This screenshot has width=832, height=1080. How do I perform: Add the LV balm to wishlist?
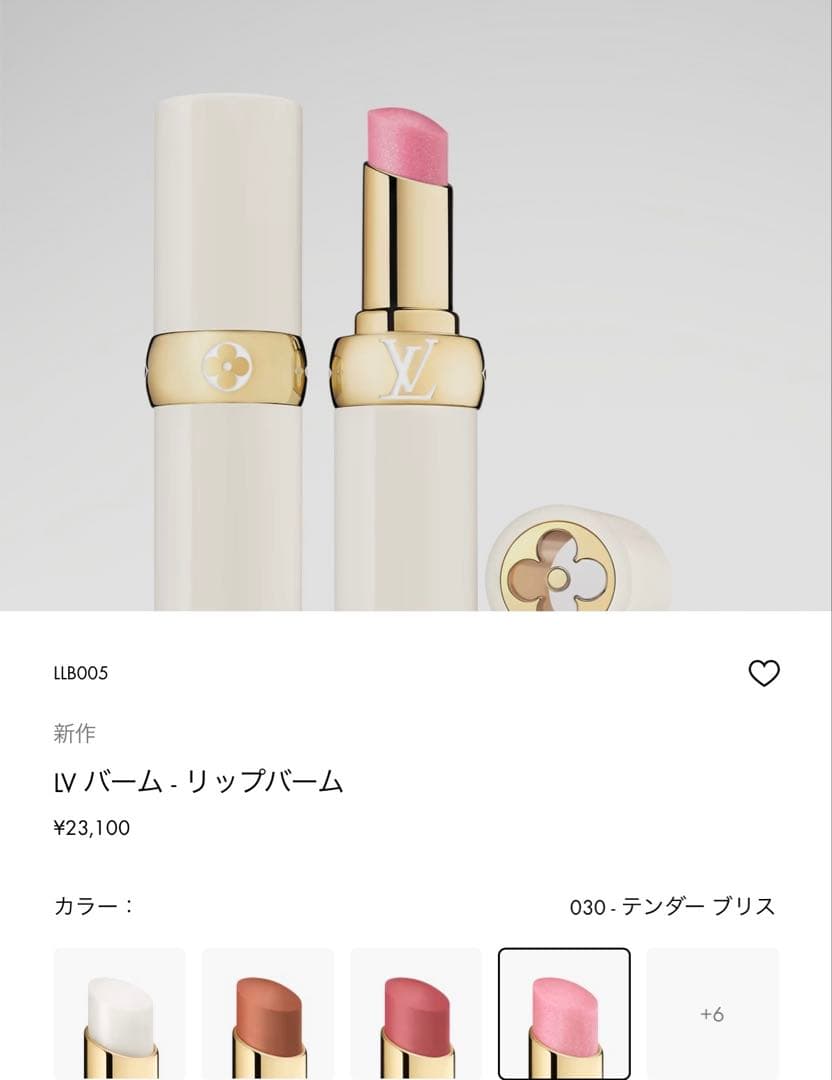point(764,674)
